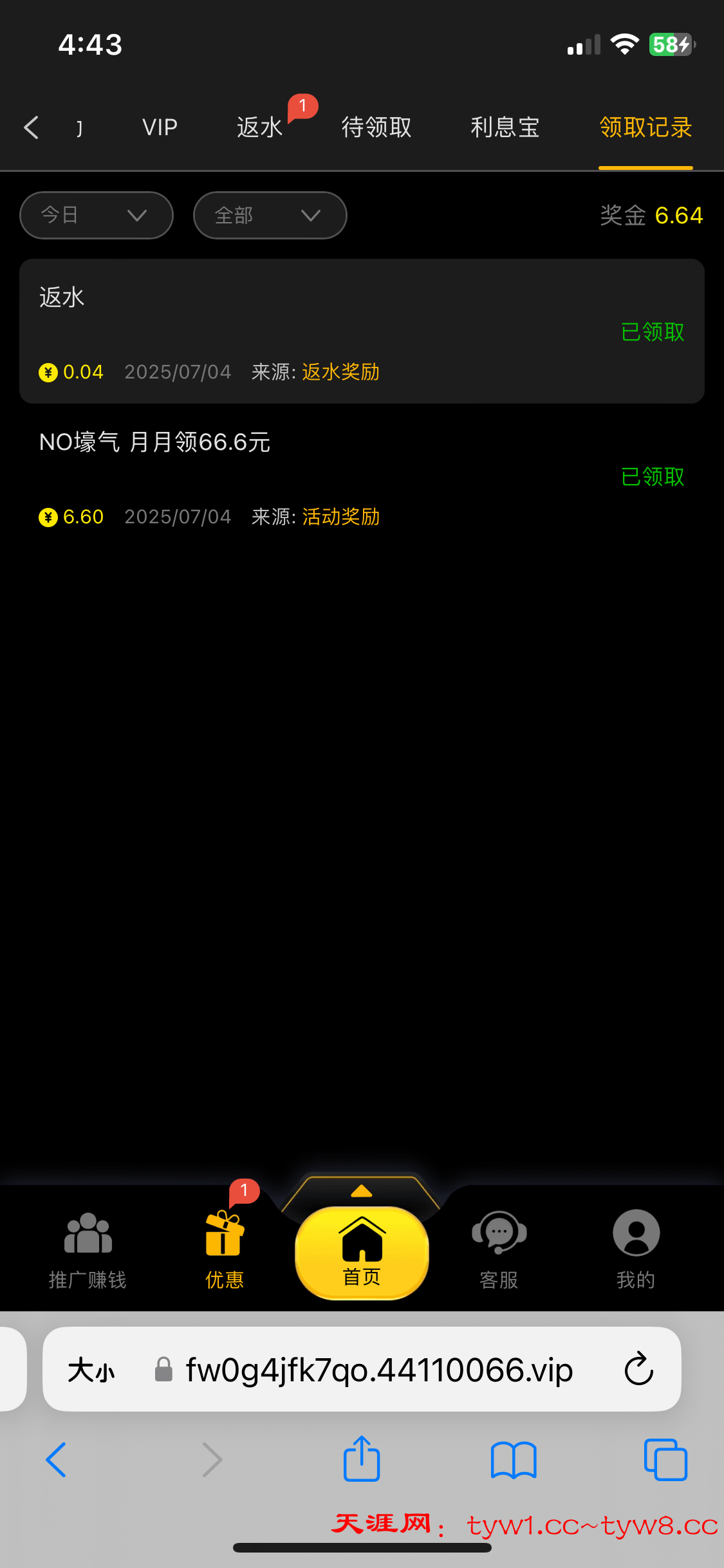Open Safari share sheet
This screenshot has width=724, height=1568.
(x=362, y=1459)
